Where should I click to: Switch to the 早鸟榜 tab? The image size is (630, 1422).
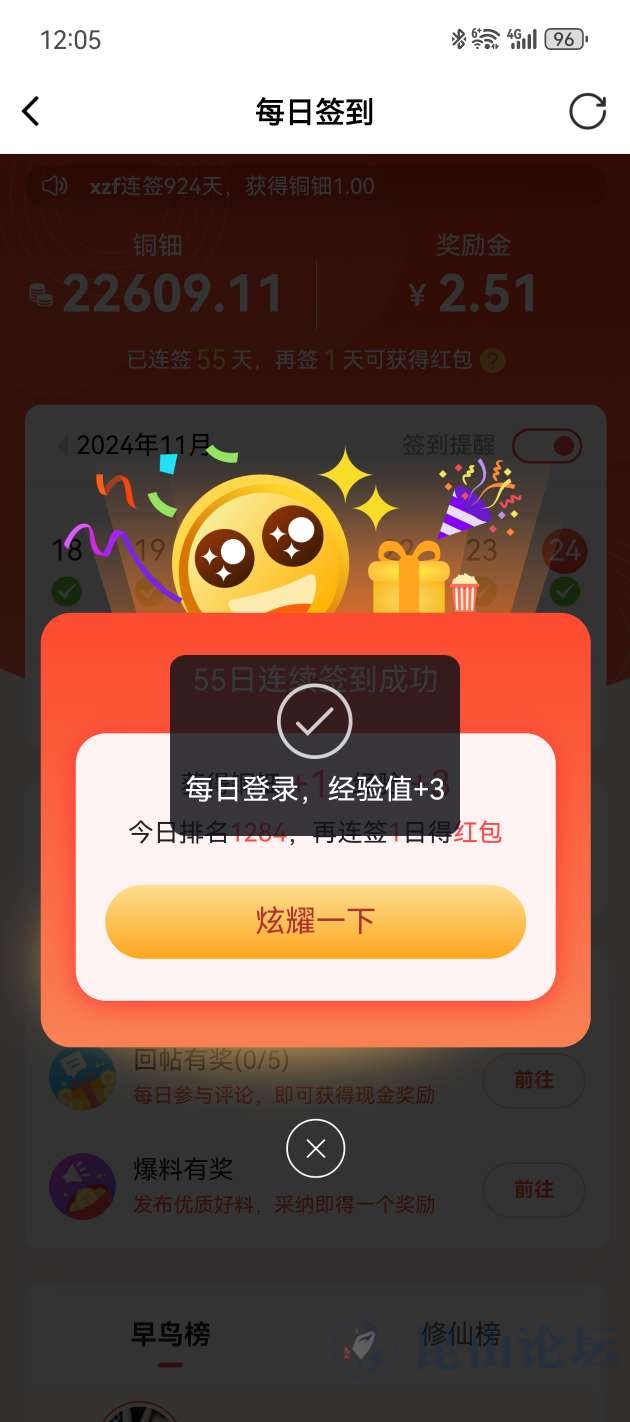point(171,1334)
